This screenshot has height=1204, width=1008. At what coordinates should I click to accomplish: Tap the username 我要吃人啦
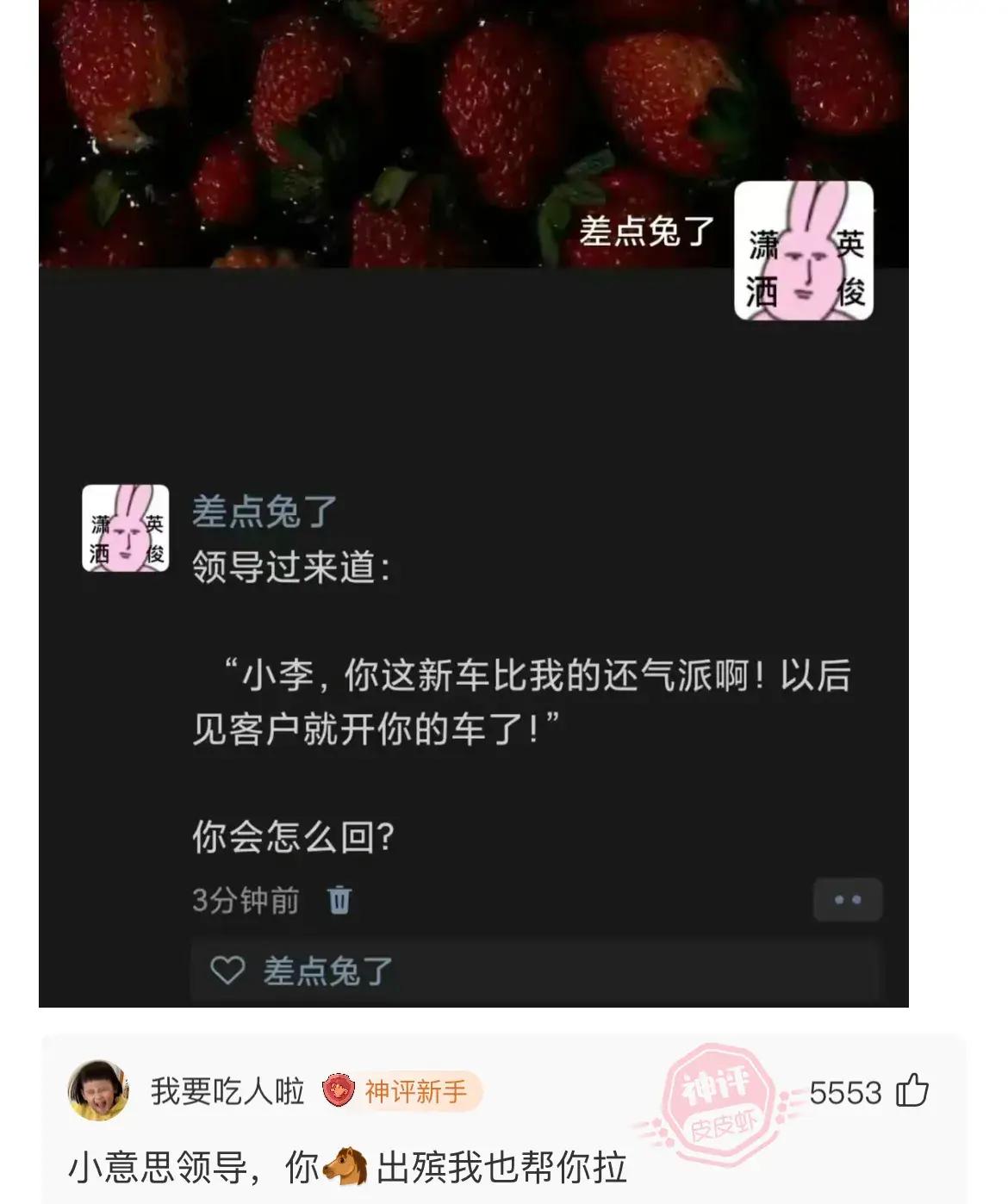click(227, 1092)
